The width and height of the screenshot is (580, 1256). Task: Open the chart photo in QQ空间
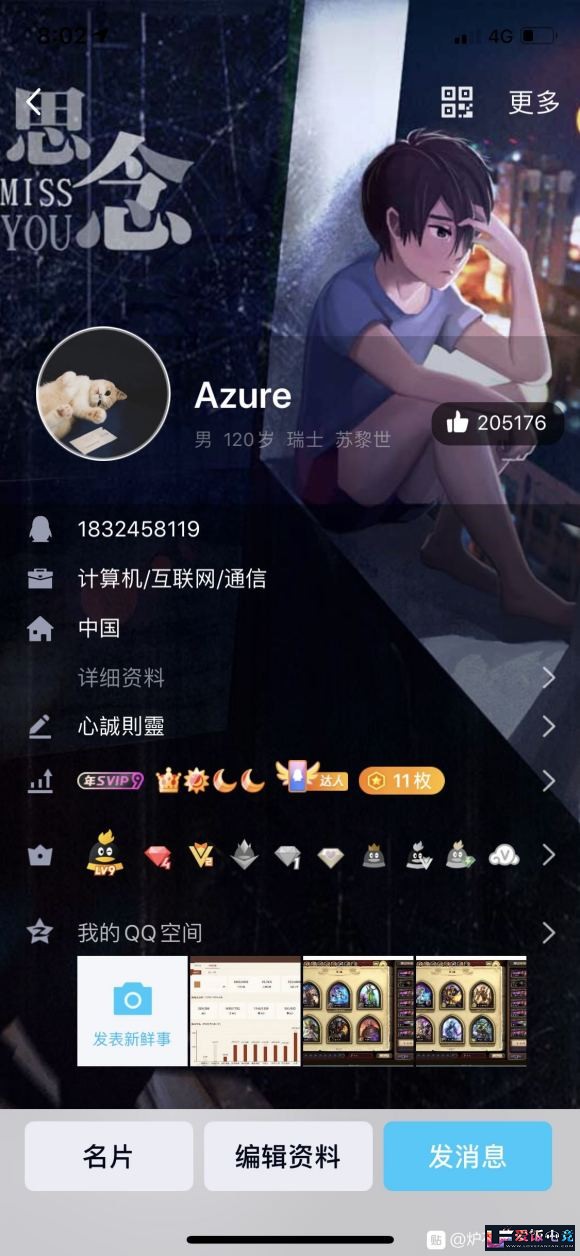tap(245, 1011)
